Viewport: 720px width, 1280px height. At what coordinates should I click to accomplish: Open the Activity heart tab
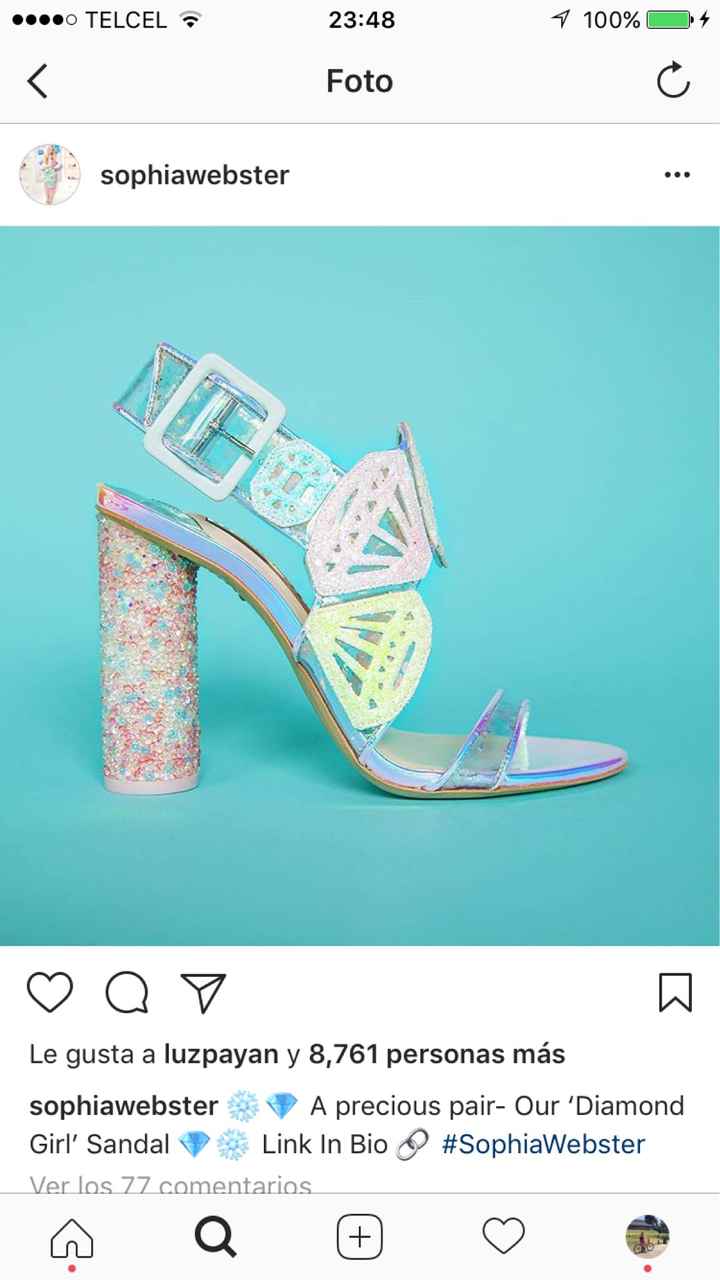click(503, 1238)
